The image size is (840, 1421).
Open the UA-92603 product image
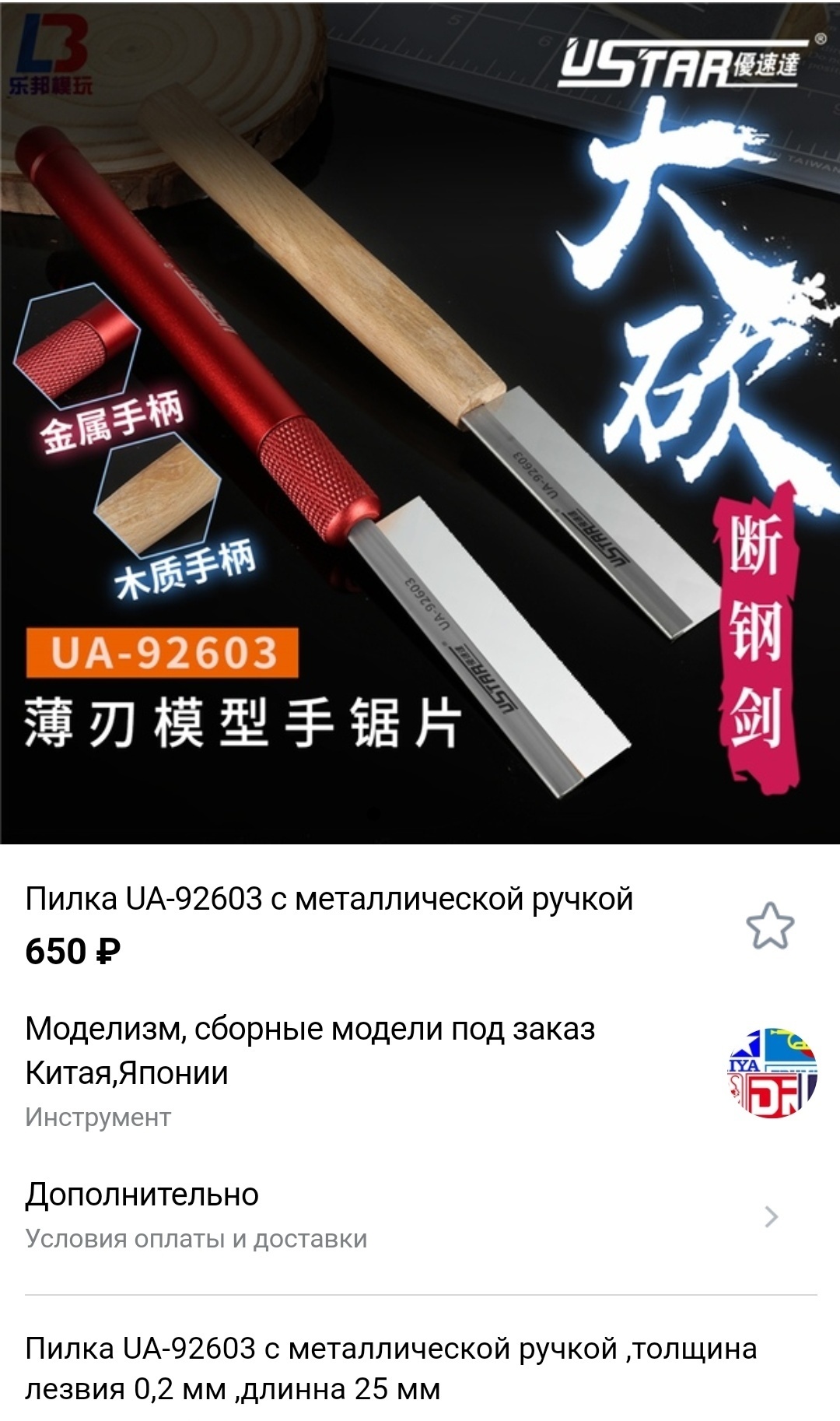tap(420, 422)
